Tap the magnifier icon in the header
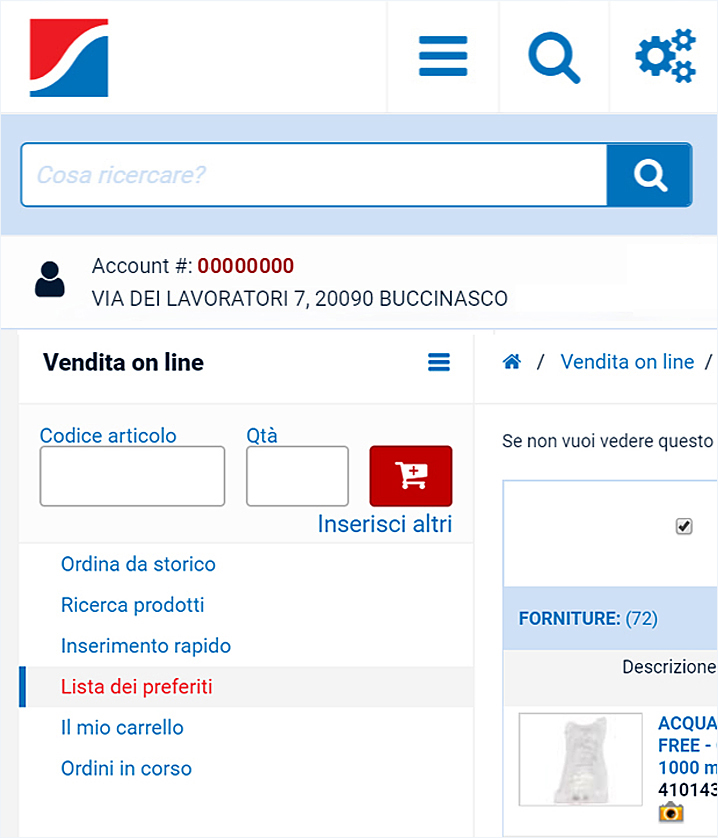 [554, 56]
